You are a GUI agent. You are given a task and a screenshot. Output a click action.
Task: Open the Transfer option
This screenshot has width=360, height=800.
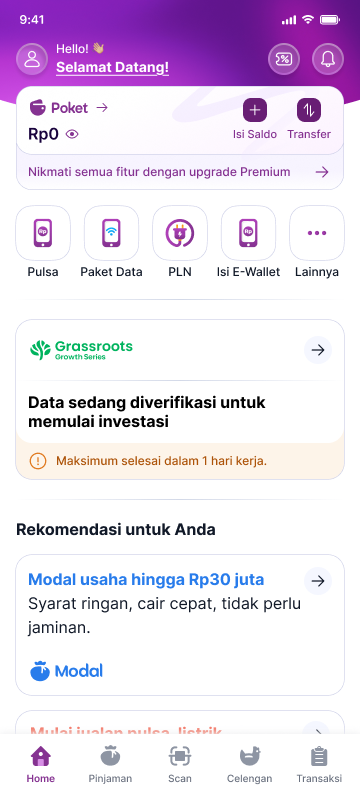[x=309, y=119]
